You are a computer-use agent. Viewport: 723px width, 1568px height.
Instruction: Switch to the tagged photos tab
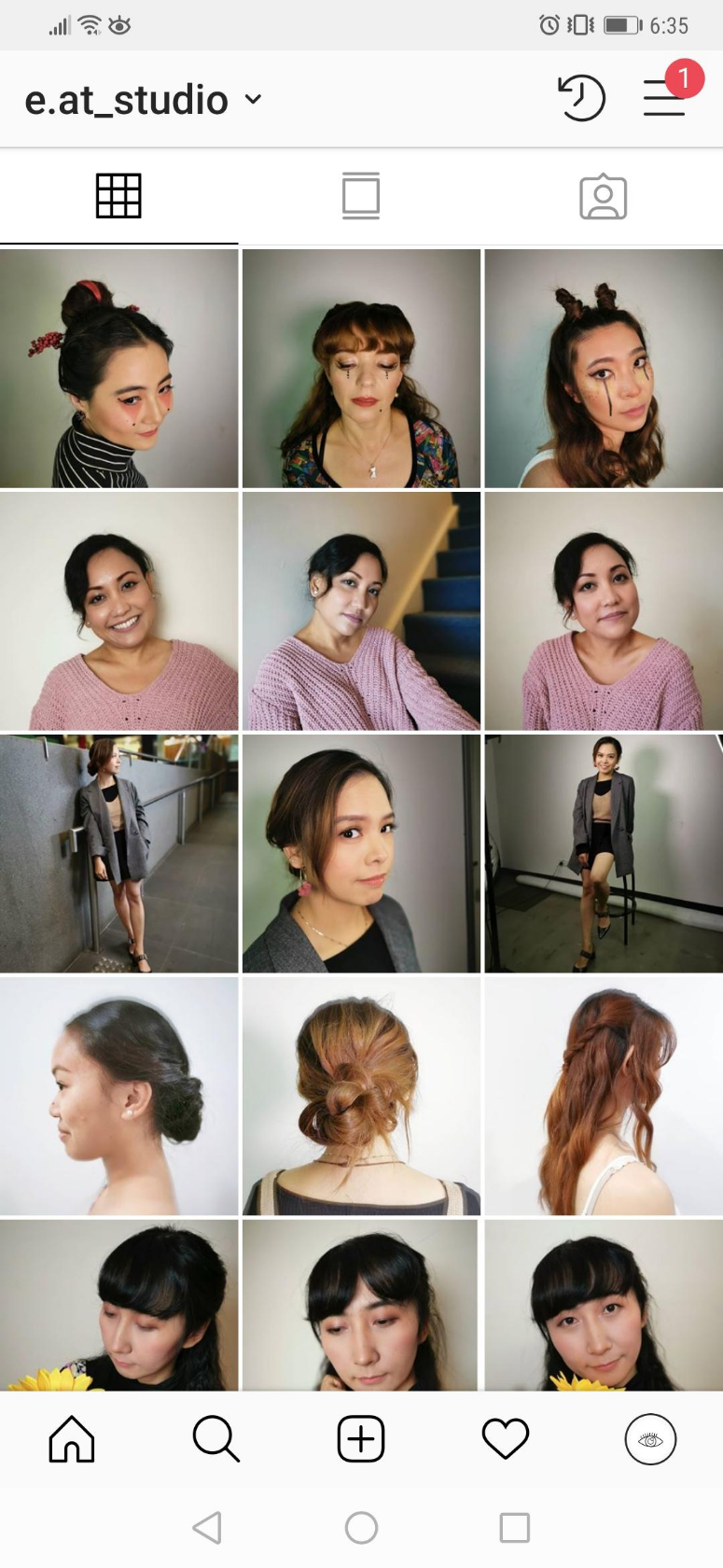(x=603, y=196)
